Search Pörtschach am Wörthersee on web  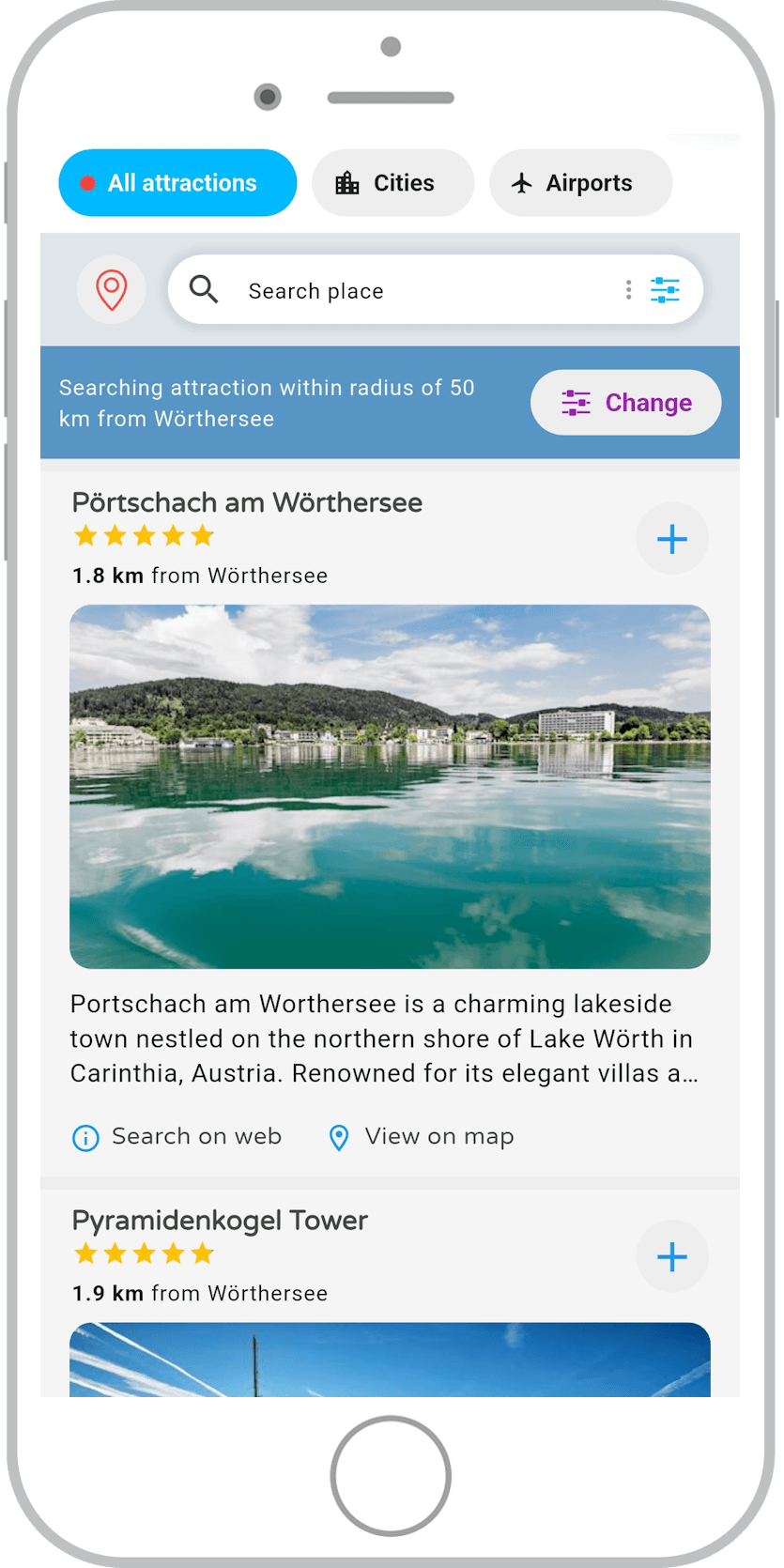pyautogui.click(x=177, y=1137)
